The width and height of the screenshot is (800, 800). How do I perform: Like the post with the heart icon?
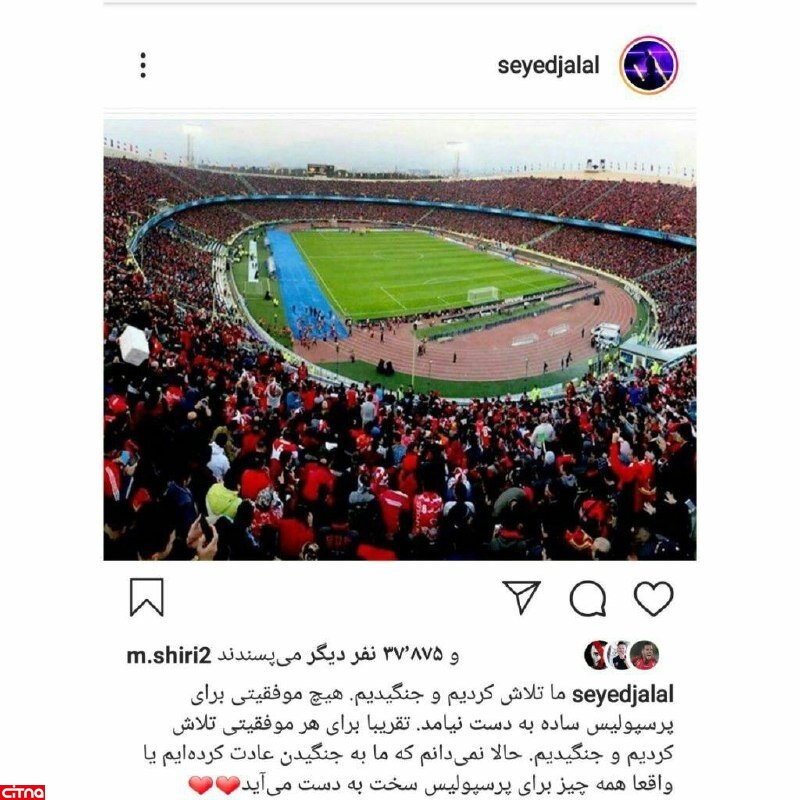653,598
